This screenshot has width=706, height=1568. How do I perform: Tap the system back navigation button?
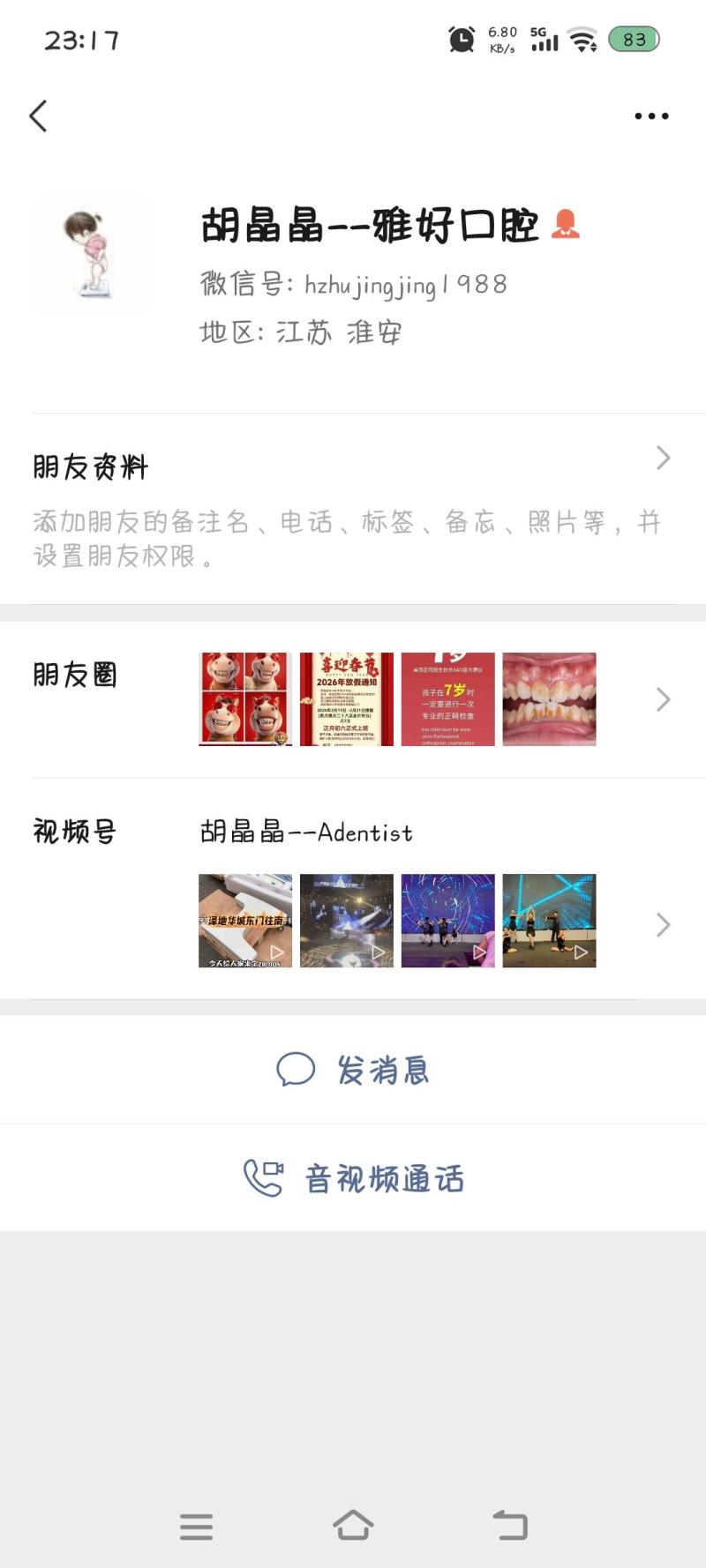(x=509, y=1526)
